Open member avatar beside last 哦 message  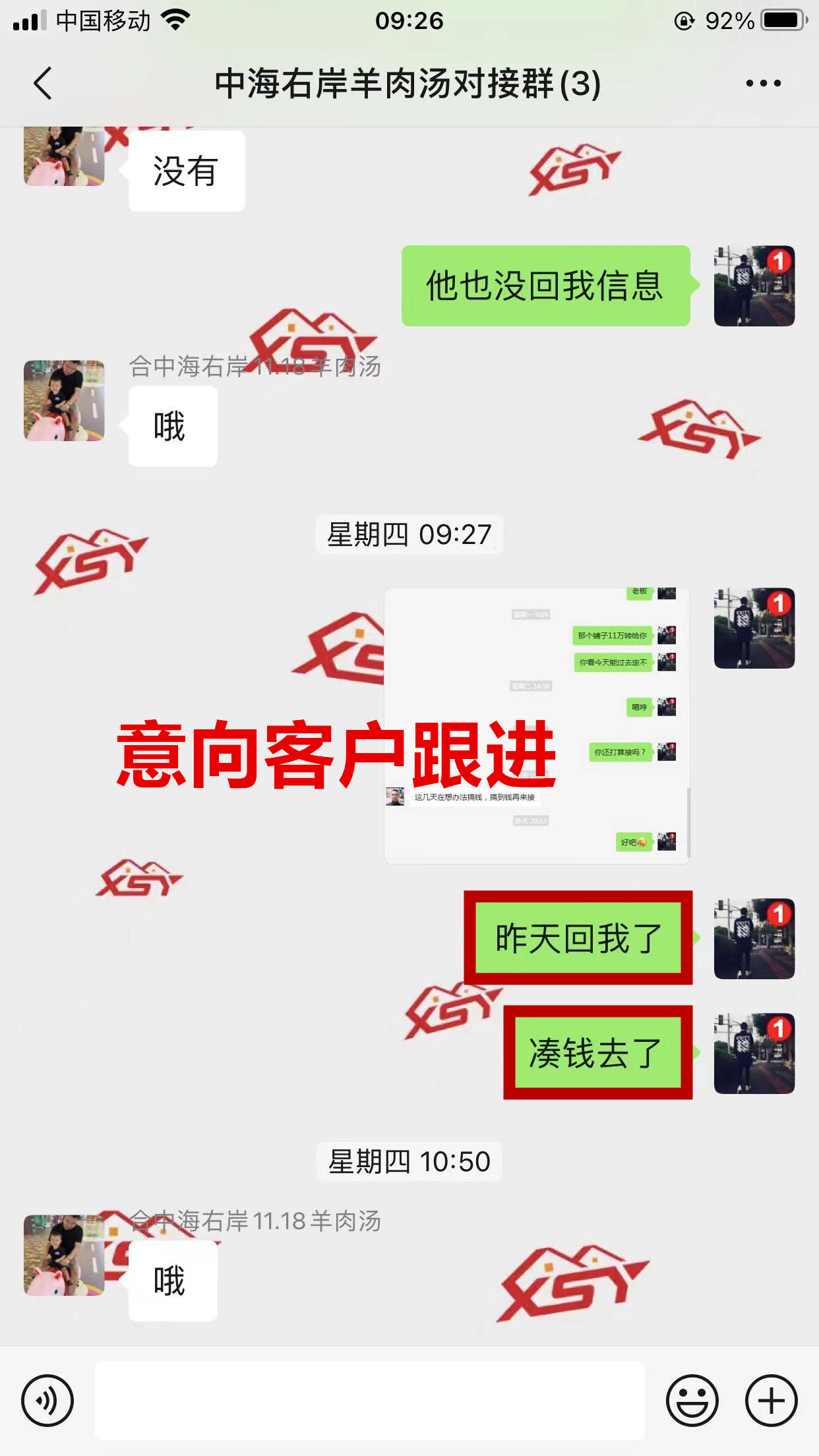64,1255
